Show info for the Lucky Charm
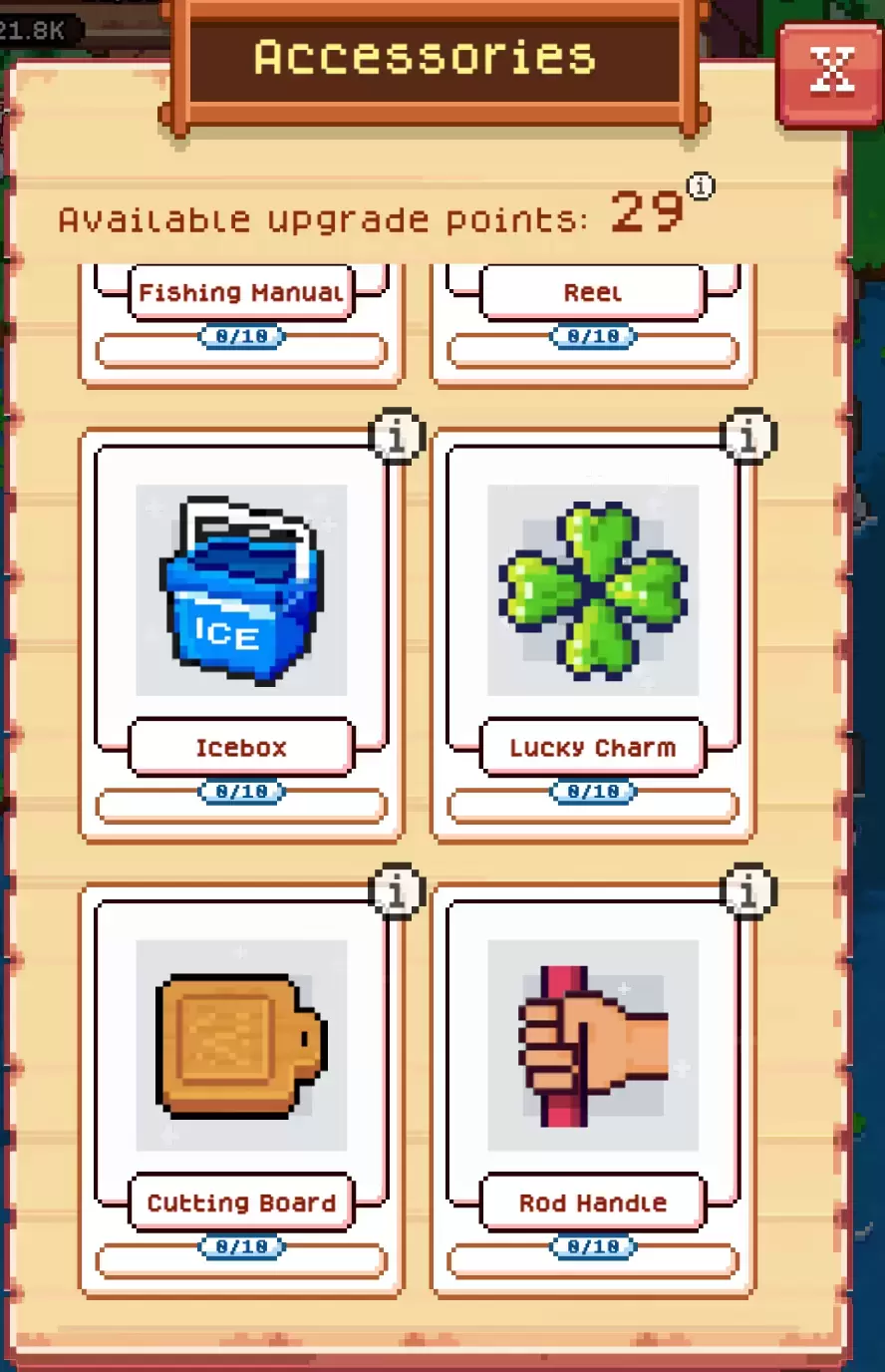Screen dimensions: 885x1372 point(748,437)
